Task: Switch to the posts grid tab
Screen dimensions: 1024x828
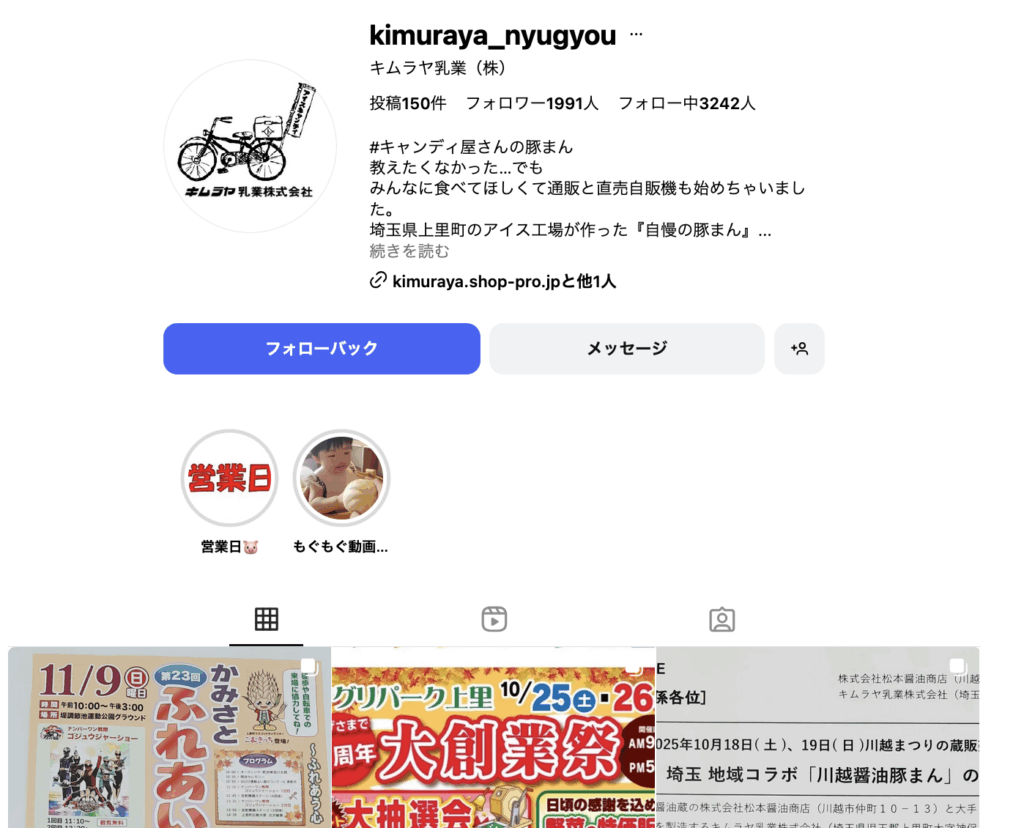Action: pyautogui.click(x=266, y=620)
